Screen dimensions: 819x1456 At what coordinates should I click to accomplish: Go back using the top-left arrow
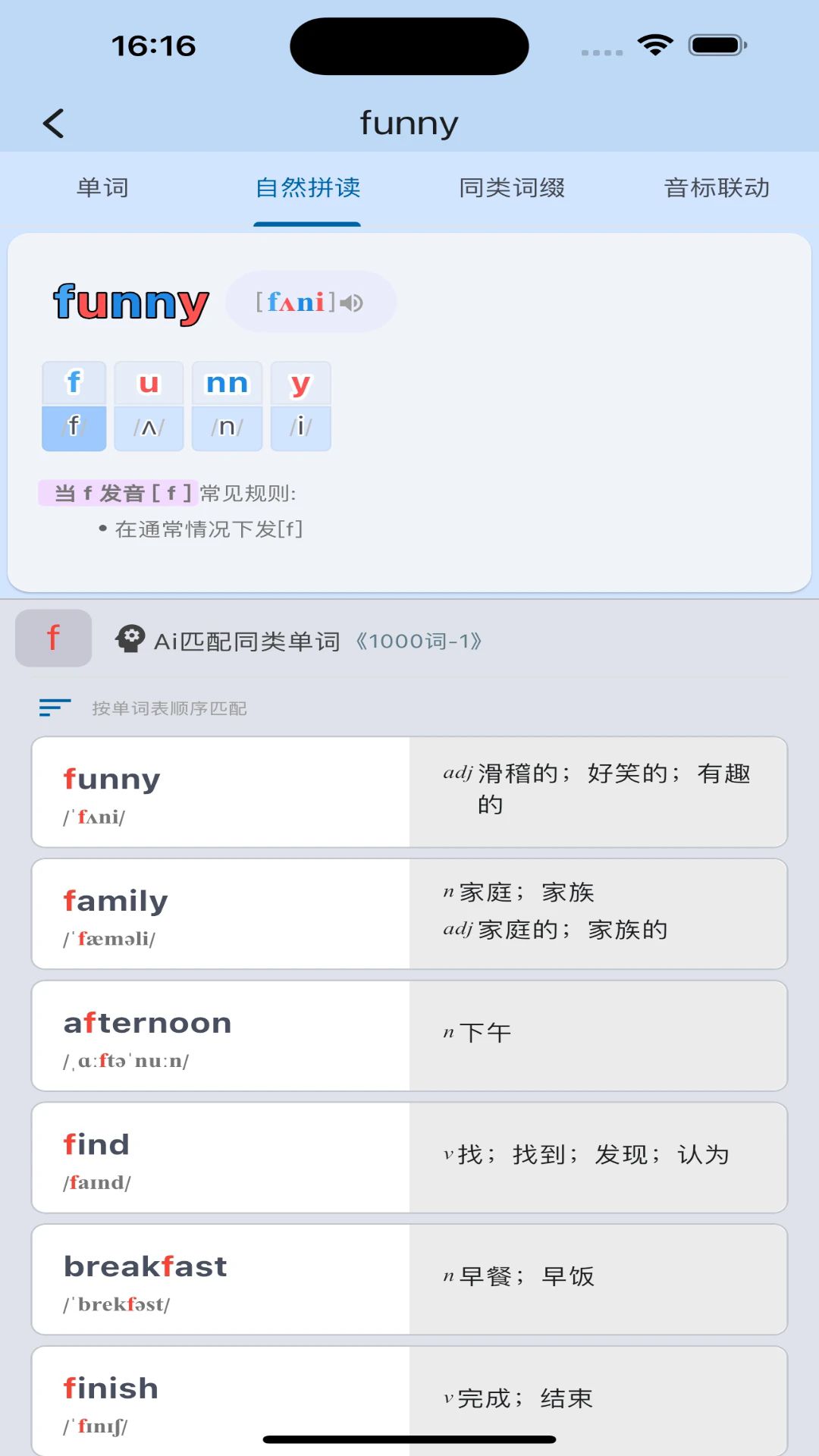(53, 123)
